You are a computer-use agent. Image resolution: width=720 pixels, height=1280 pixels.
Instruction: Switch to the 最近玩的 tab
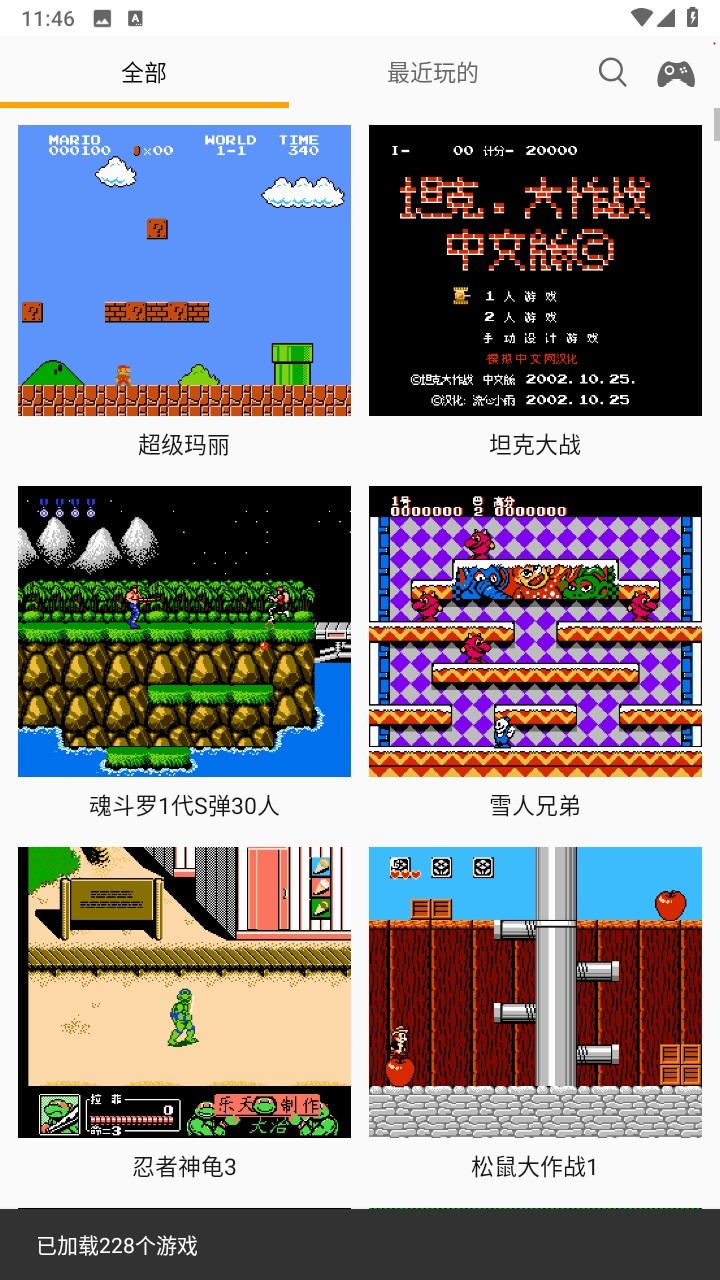pyautogui.click(x=430, y=72)
